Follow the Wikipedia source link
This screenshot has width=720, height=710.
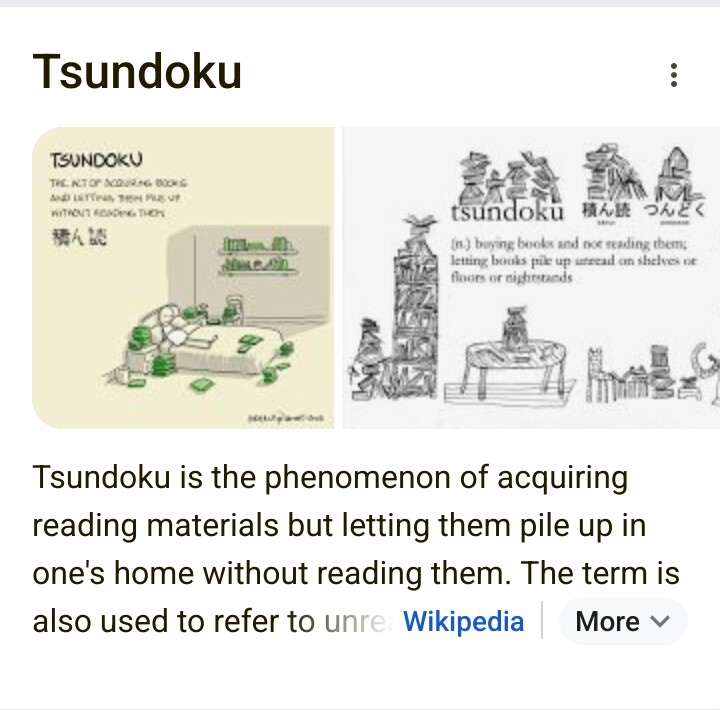tap(463, 621)
